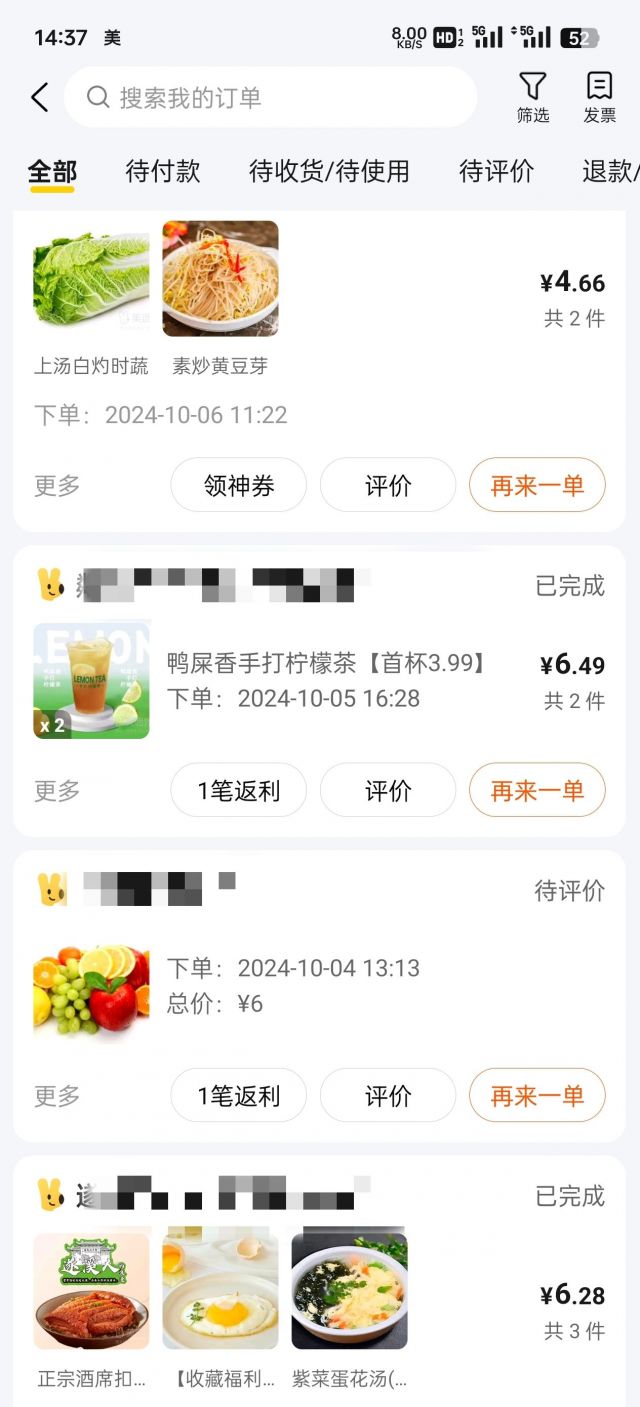This screenshot has width=640, height=1407.
Task: Open the 紫菜蛋花汤 order card
Action: [x=350, y=1300]
